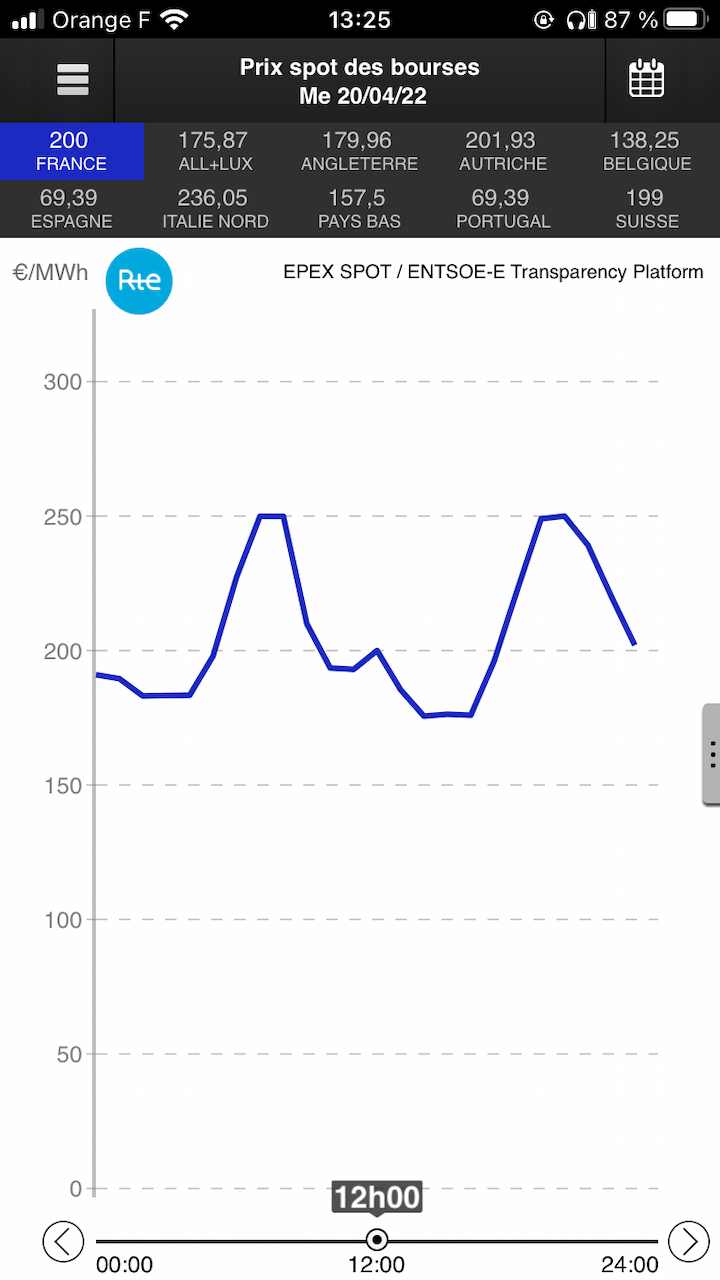The height and width of the screenshot is (1280, 720).
Task: Choose the SUISSE price tab
Action: coord(648,209)
